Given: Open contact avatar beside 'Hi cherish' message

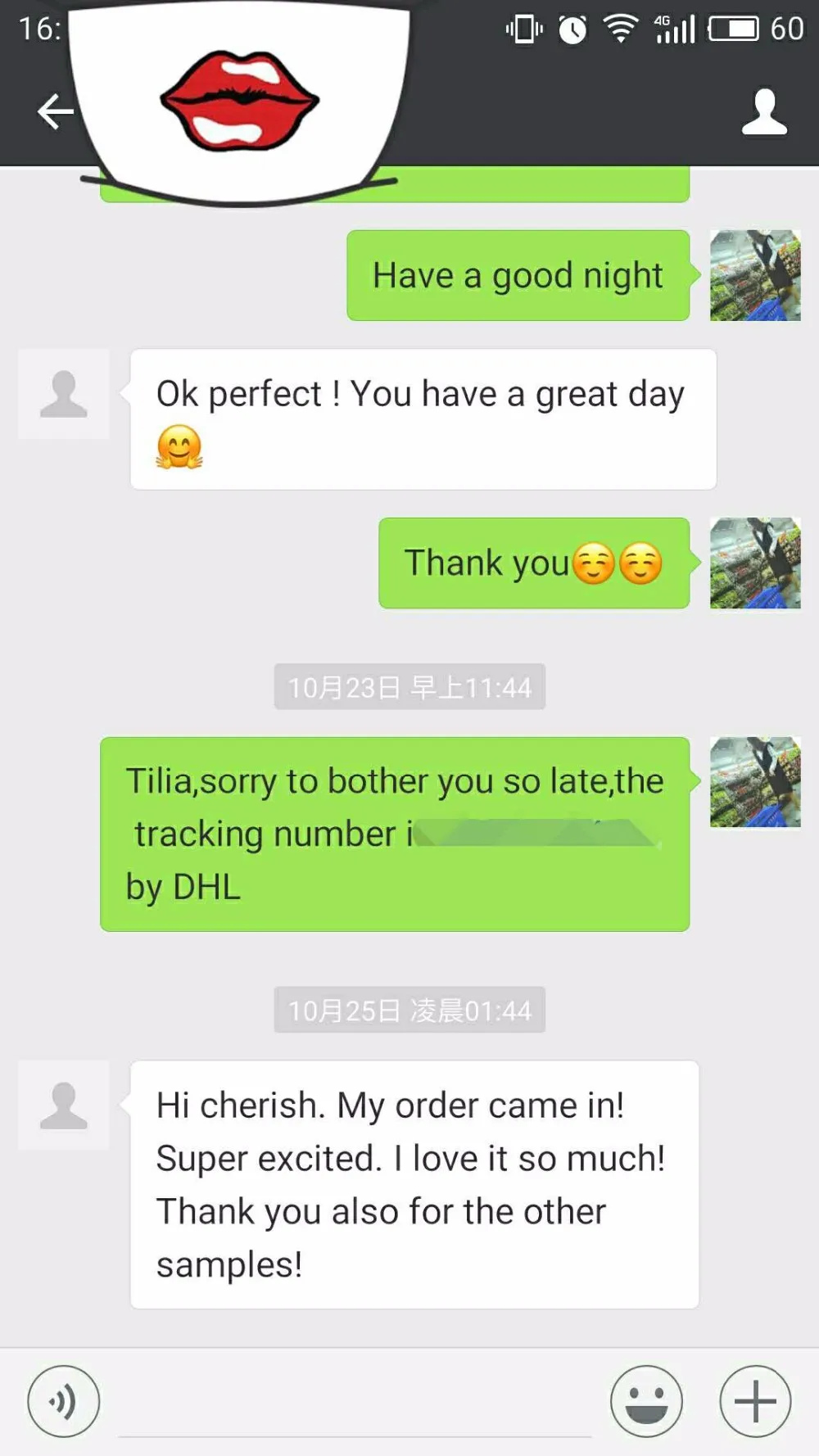Looking at the screenshot, I should 64,1106.
